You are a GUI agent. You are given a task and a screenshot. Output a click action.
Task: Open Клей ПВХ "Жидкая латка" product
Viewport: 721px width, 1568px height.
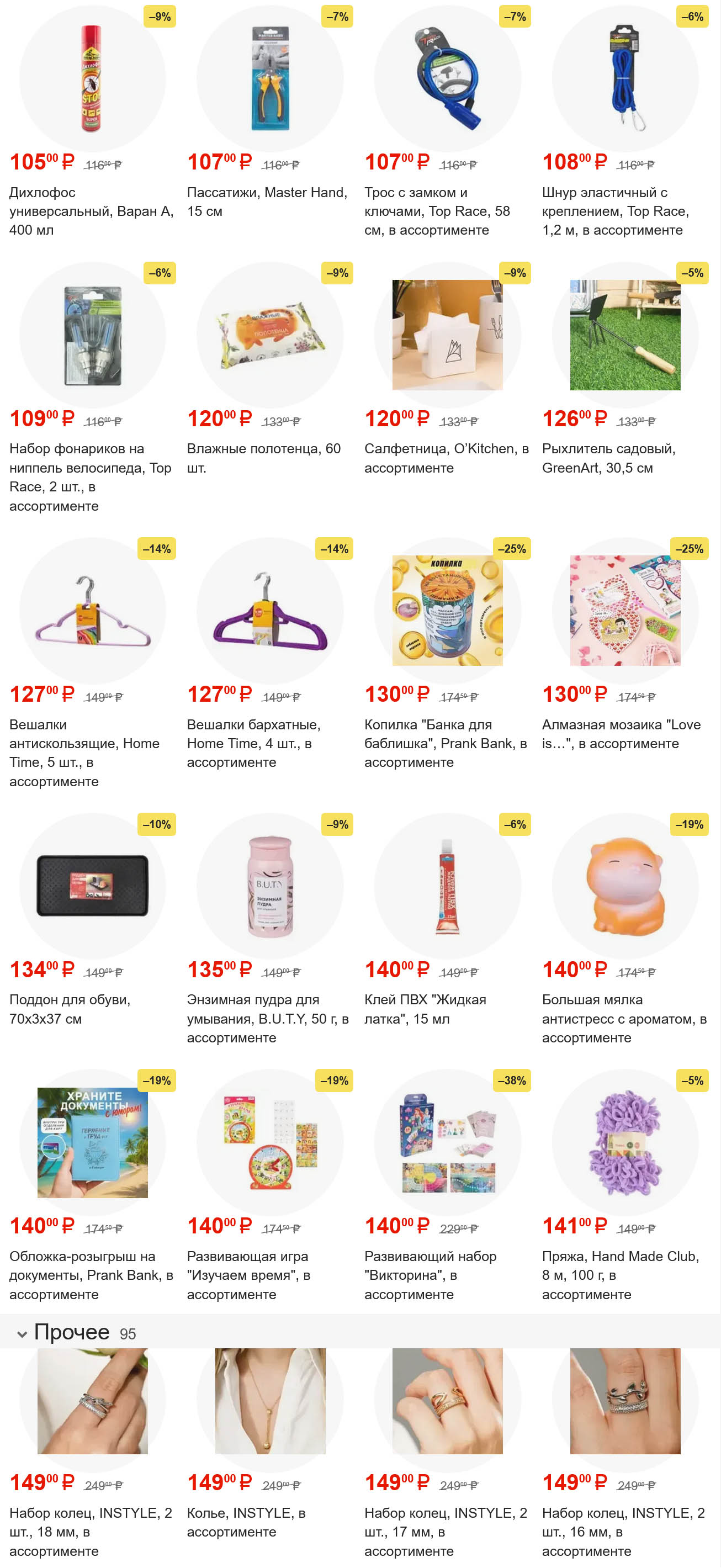pyautogui.click(x=447, y=886)
